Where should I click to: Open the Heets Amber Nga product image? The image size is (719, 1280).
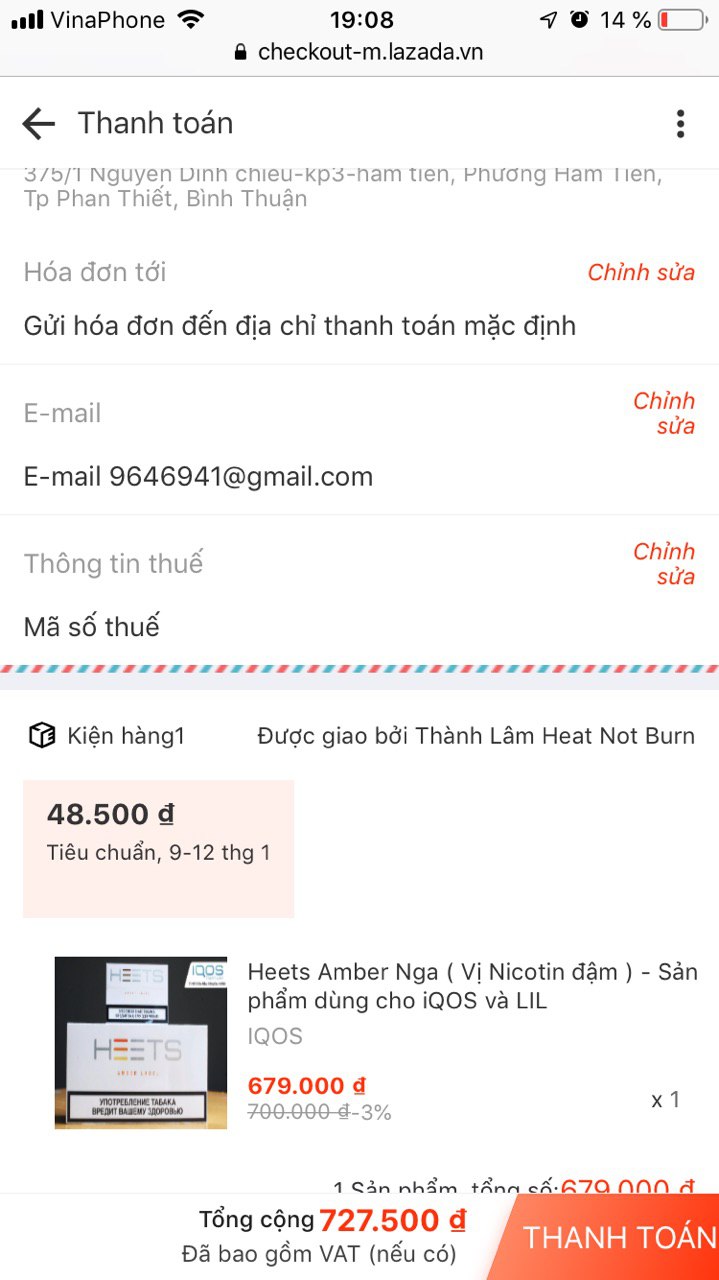click(141, 1043)
